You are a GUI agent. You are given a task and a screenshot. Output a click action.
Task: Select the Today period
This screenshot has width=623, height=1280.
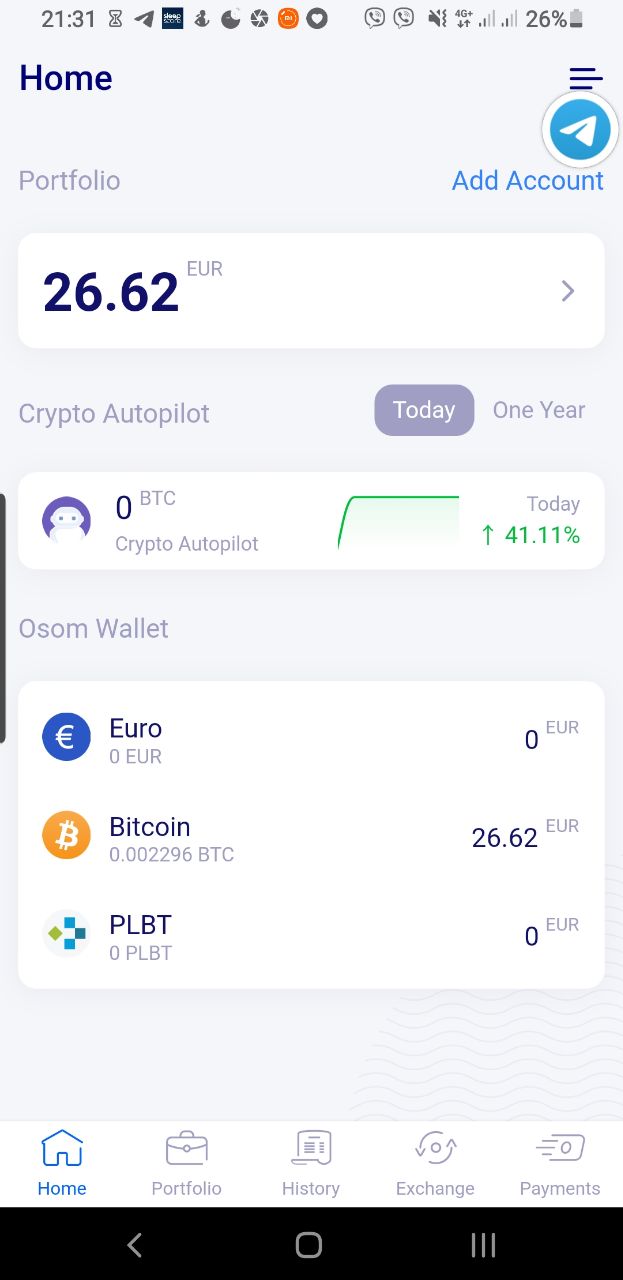click(x=424, y=410)
